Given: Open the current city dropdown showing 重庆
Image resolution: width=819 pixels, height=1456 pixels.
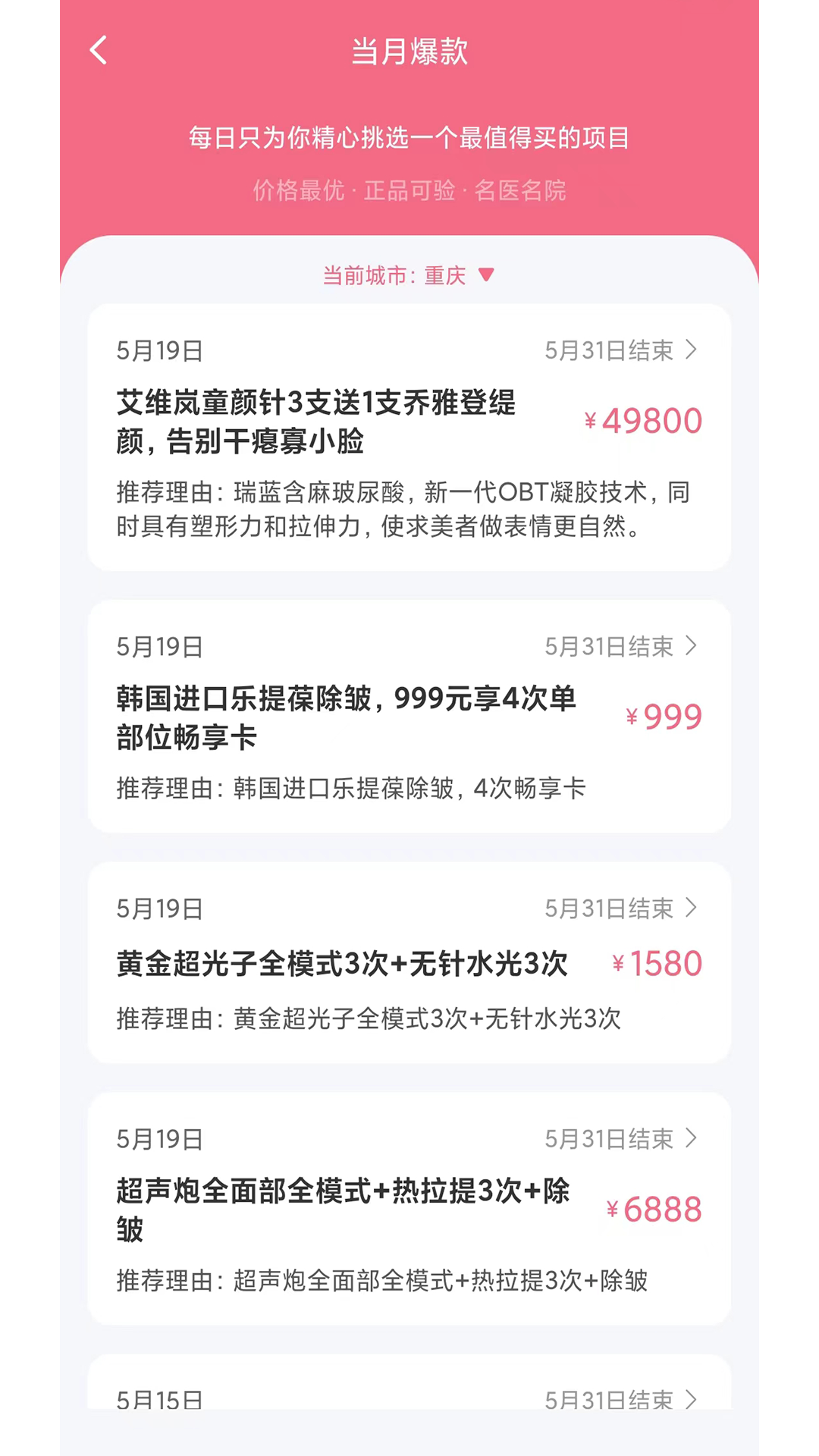Looking at the screenshot, I should click(409, 275).
